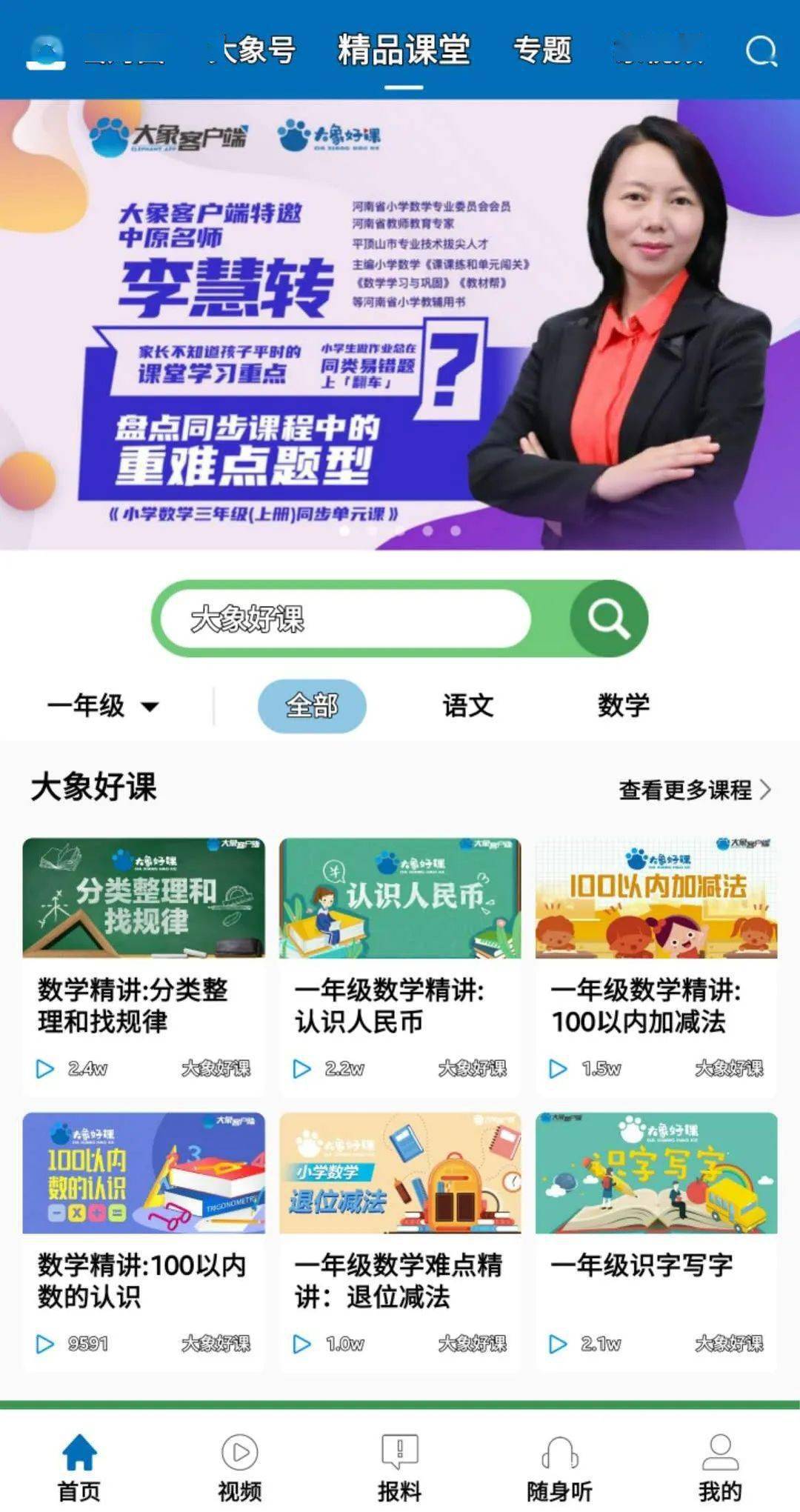Toggle the 语文 subject filter
Image resolution: width=800 pixels, height=1512 pixels.
pos(468,706)
